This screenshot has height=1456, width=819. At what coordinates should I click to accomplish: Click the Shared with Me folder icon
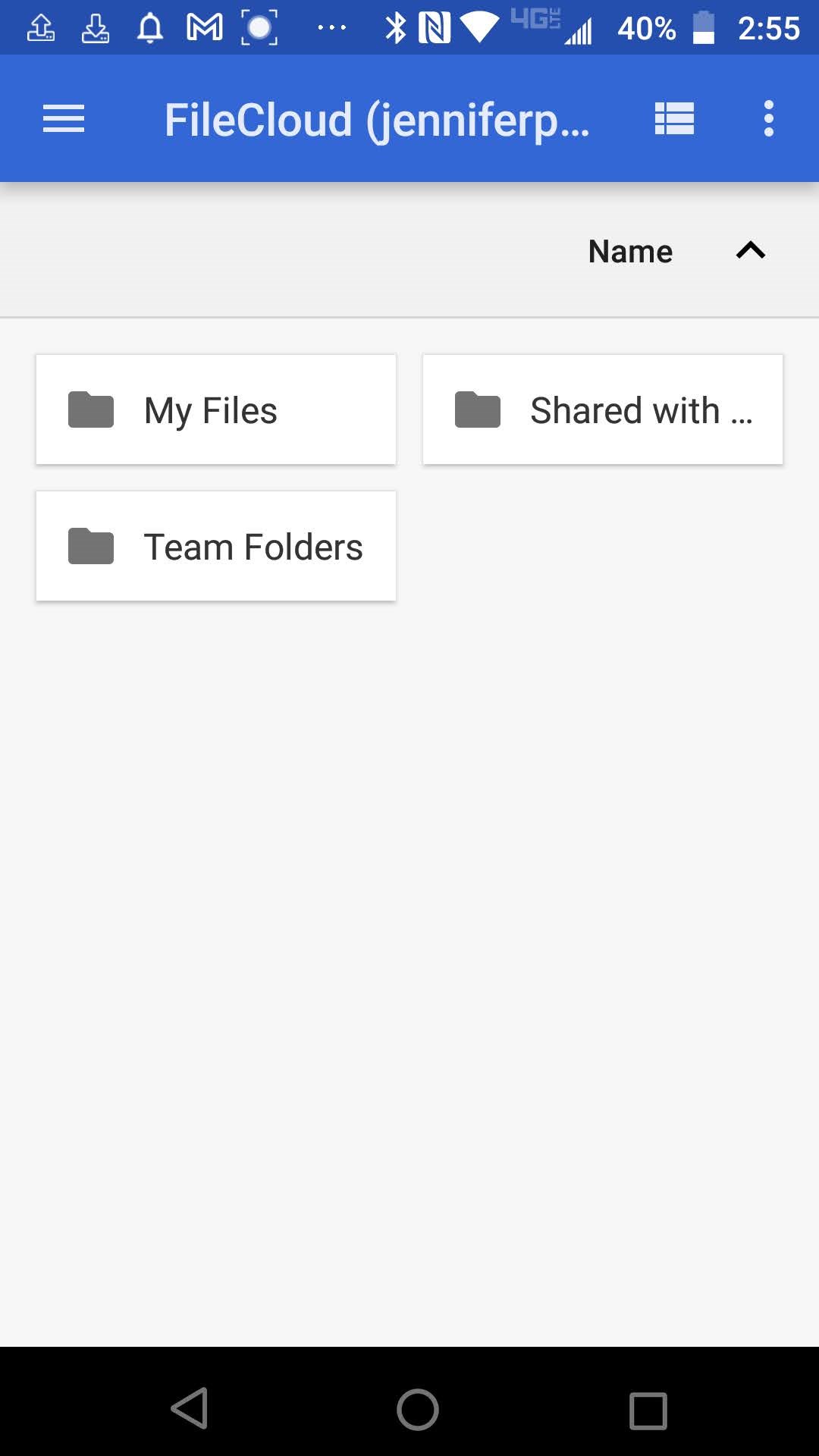click(x=477, y=409)
